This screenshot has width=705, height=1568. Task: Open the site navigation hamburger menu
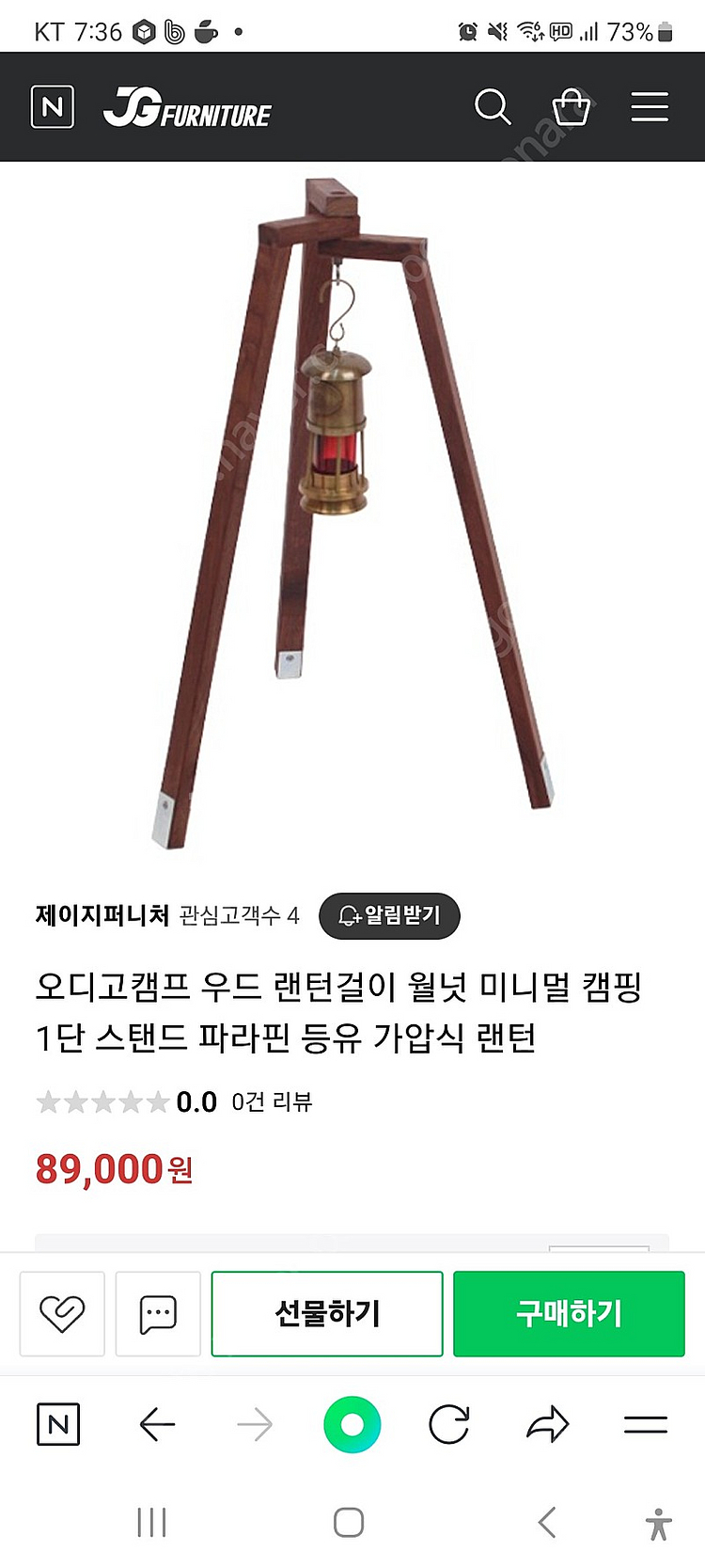tap(649, 107)
